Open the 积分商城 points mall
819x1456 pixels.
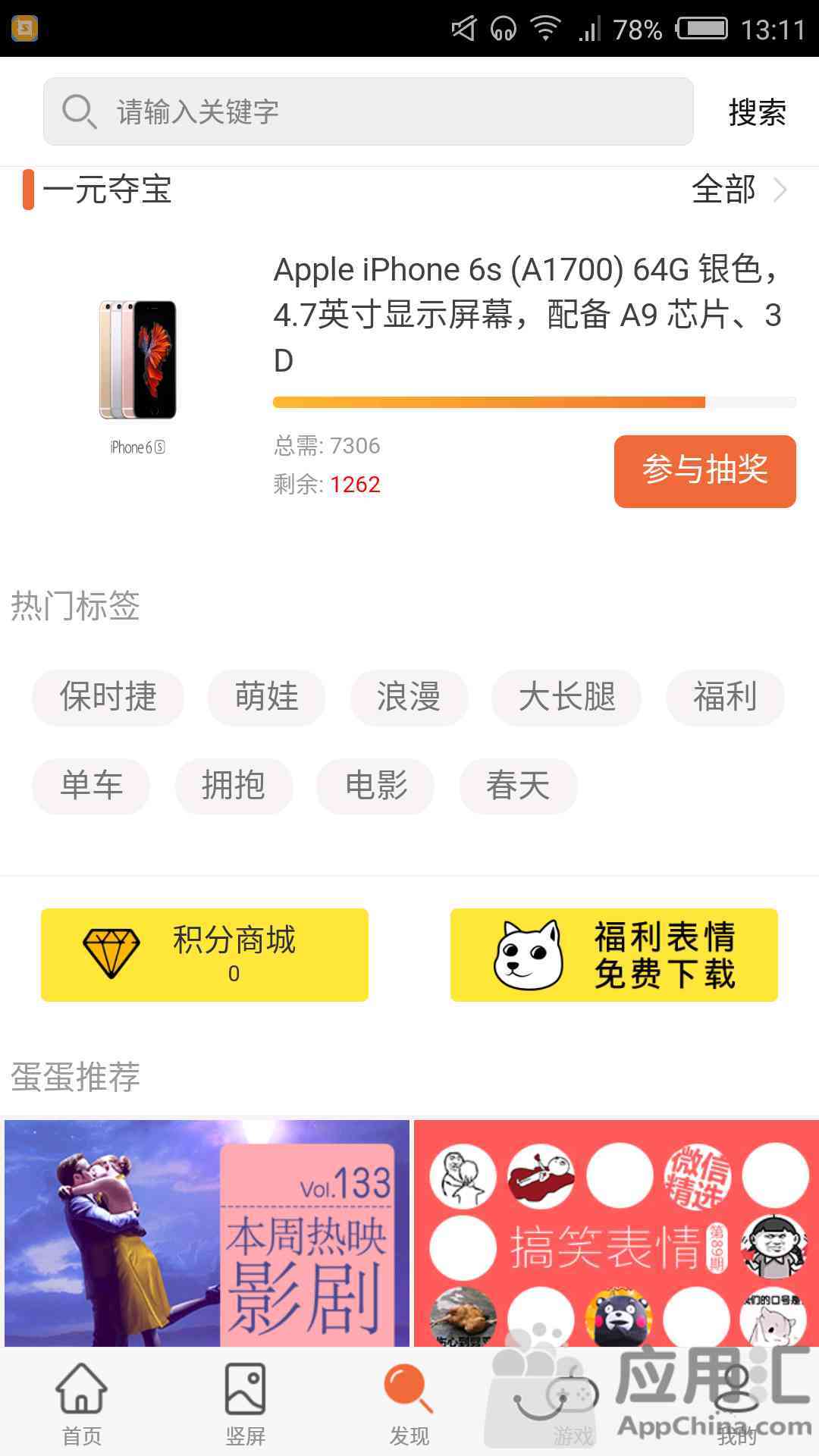(x=205, y=955)
